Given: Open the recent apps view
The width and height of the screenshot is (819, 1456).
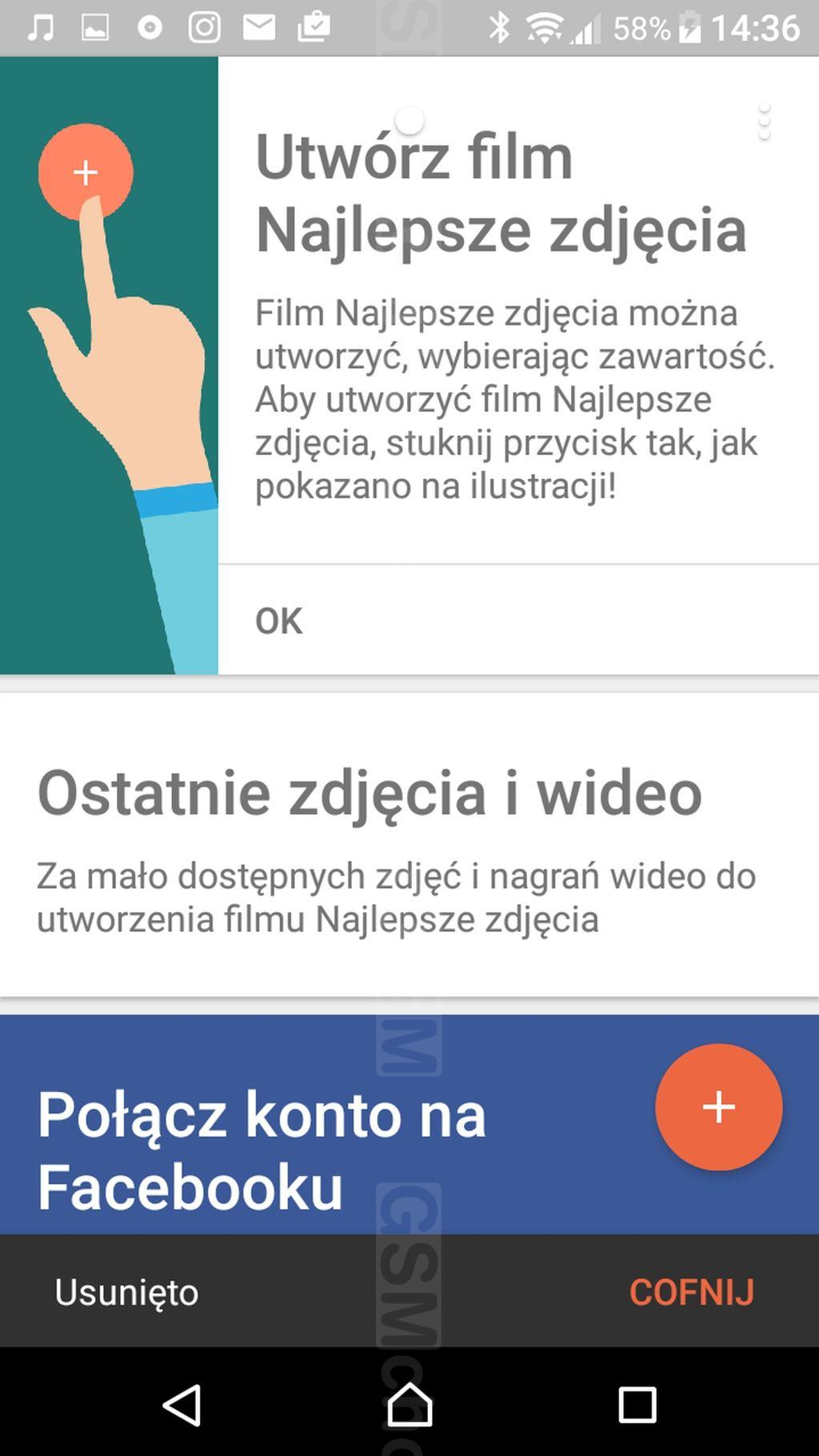Looking at the screenshot, I should (637, 1405).
